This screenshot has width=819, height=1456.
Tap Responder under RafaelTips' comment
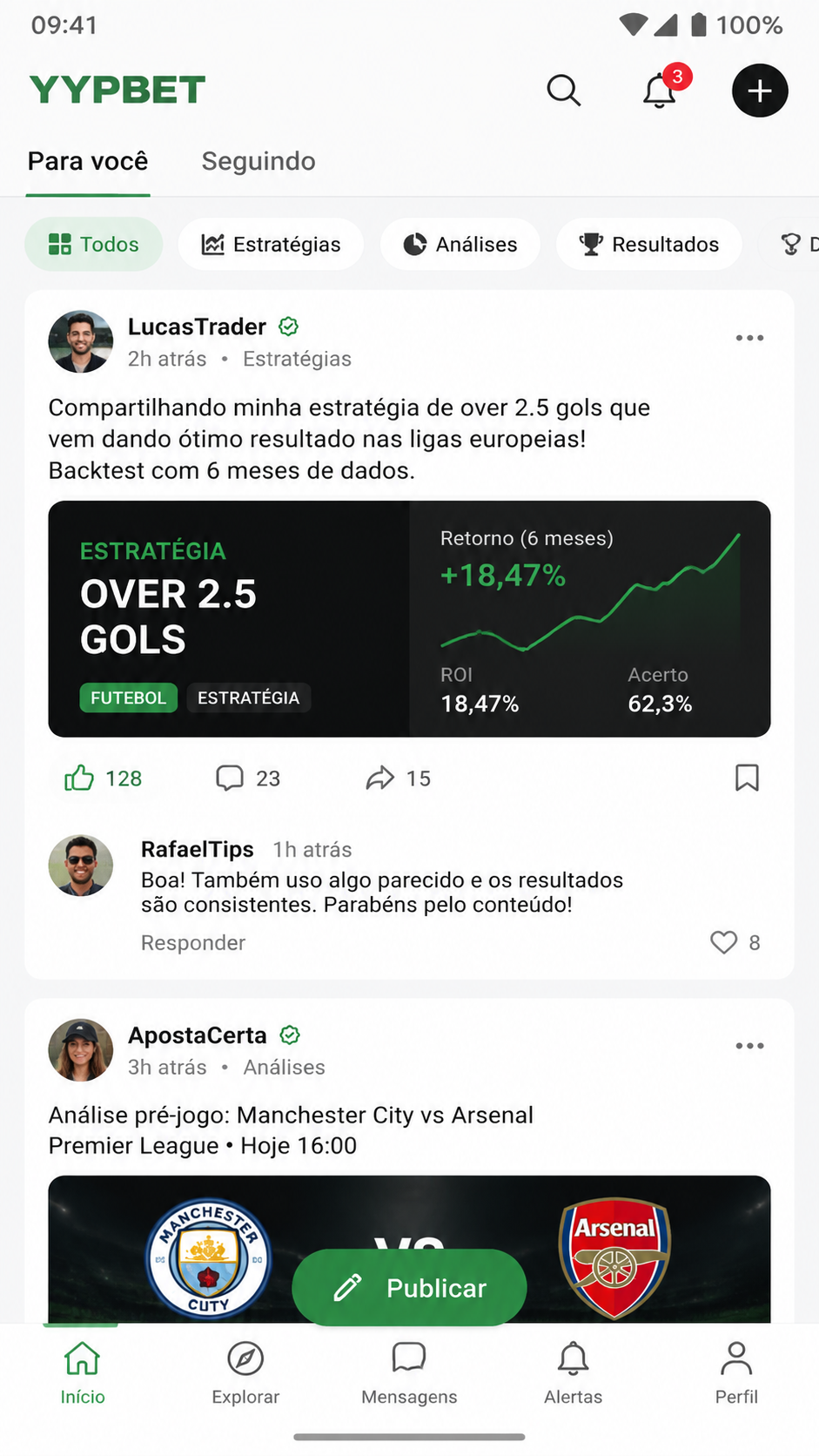193,943
